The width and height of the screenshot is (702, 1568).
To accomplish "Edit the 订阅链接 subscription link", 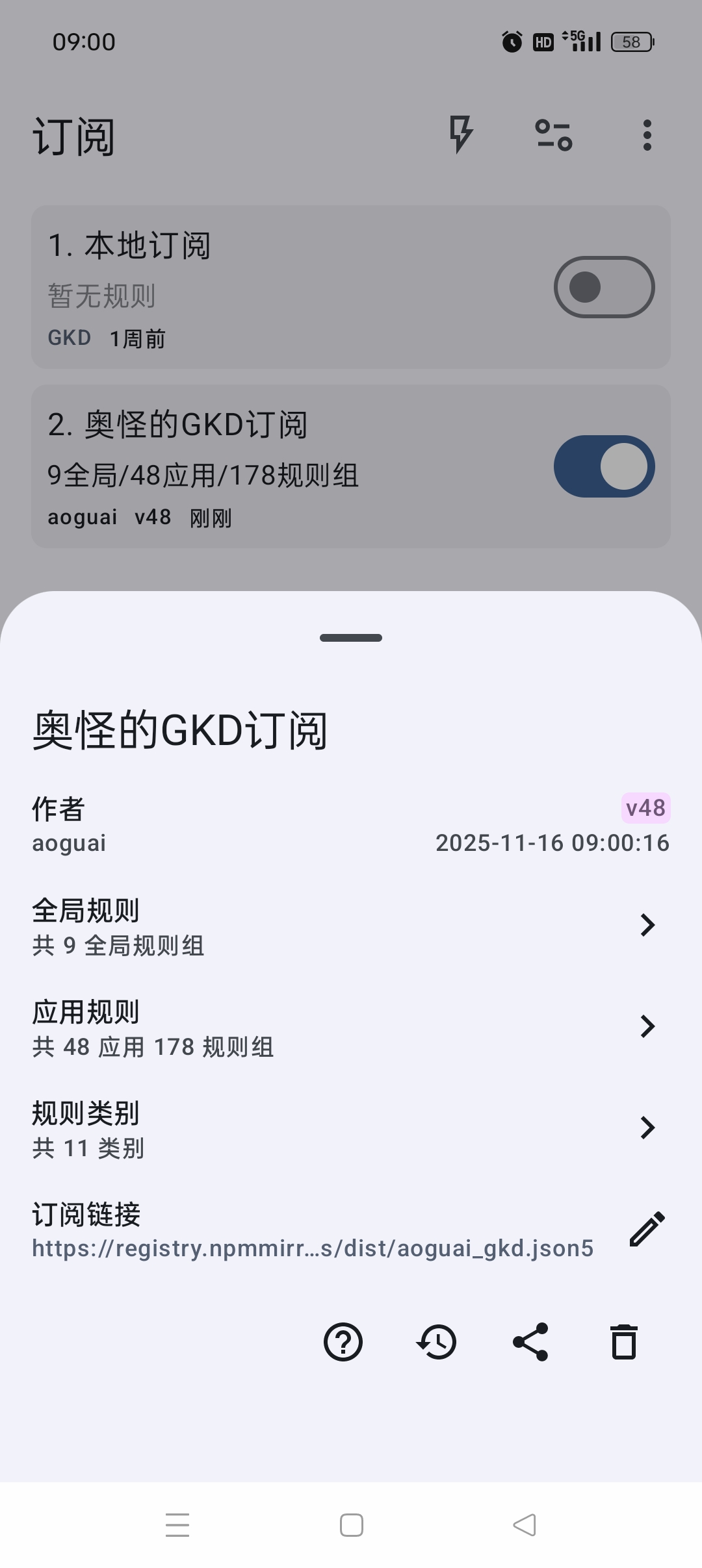I will click(x=647, y=1229).
